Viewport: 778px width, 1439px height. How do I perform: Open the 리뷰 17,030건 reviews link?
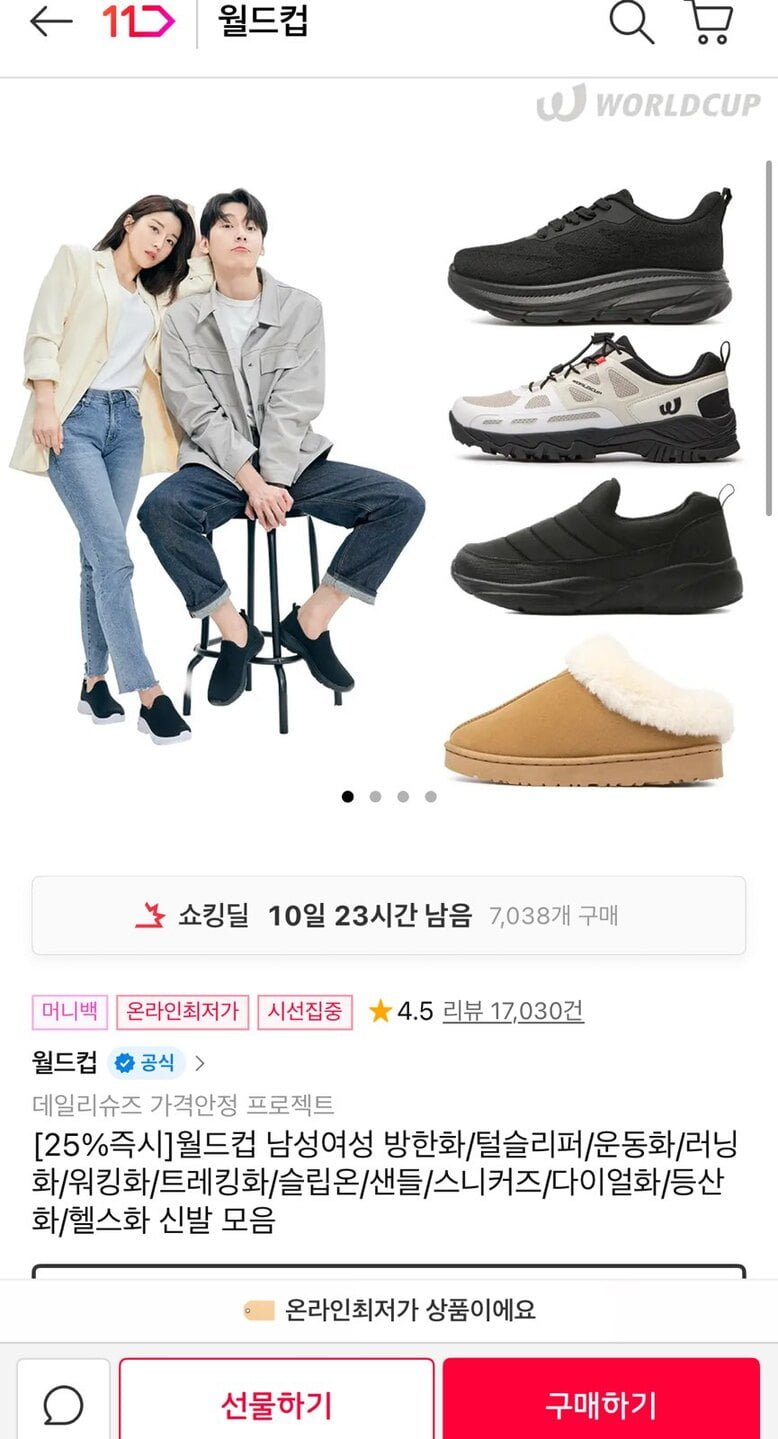pos(513,1012)
